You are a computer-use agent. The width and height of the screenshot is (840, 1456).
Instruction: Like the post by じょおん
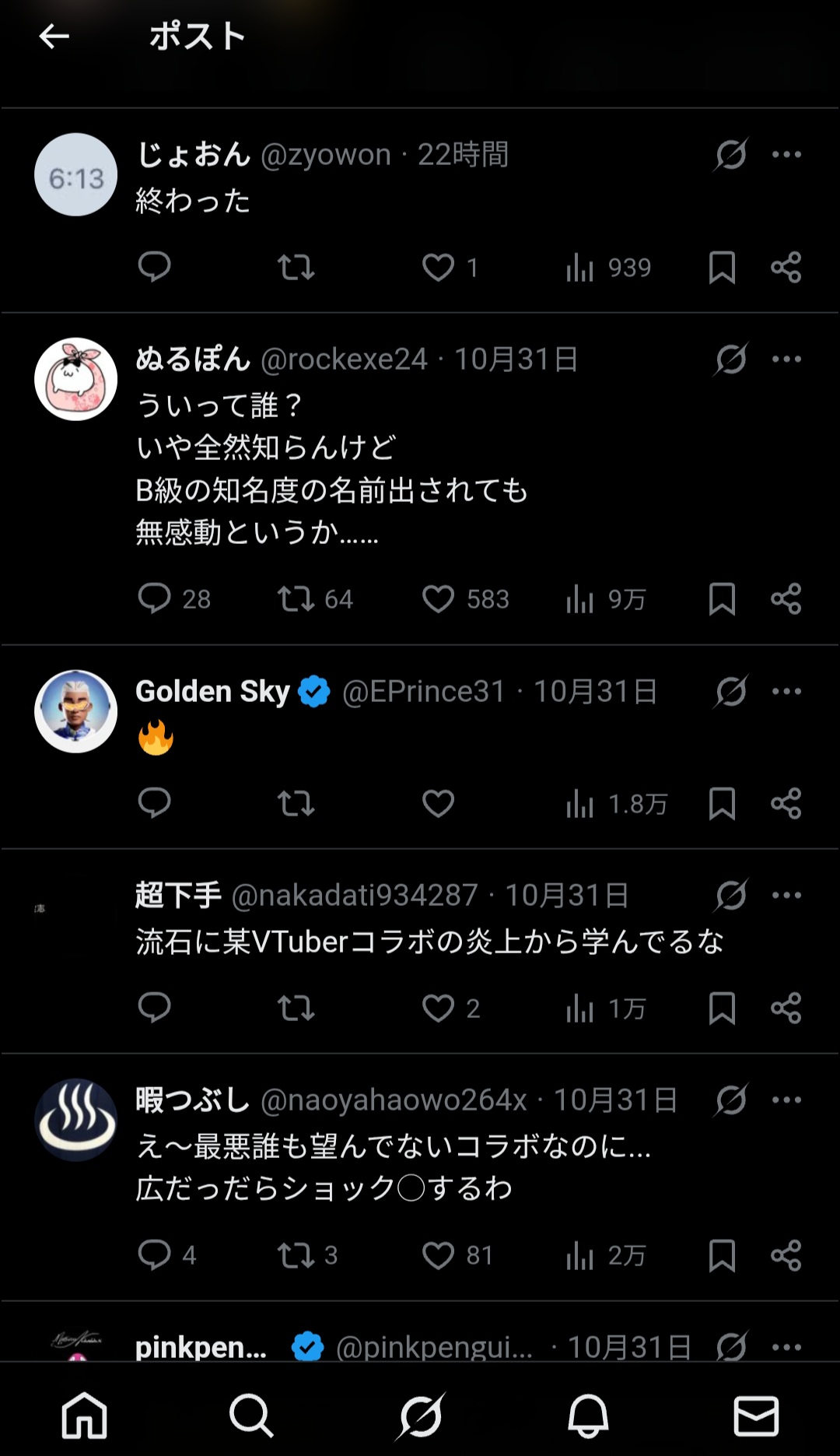click(438, 267)
